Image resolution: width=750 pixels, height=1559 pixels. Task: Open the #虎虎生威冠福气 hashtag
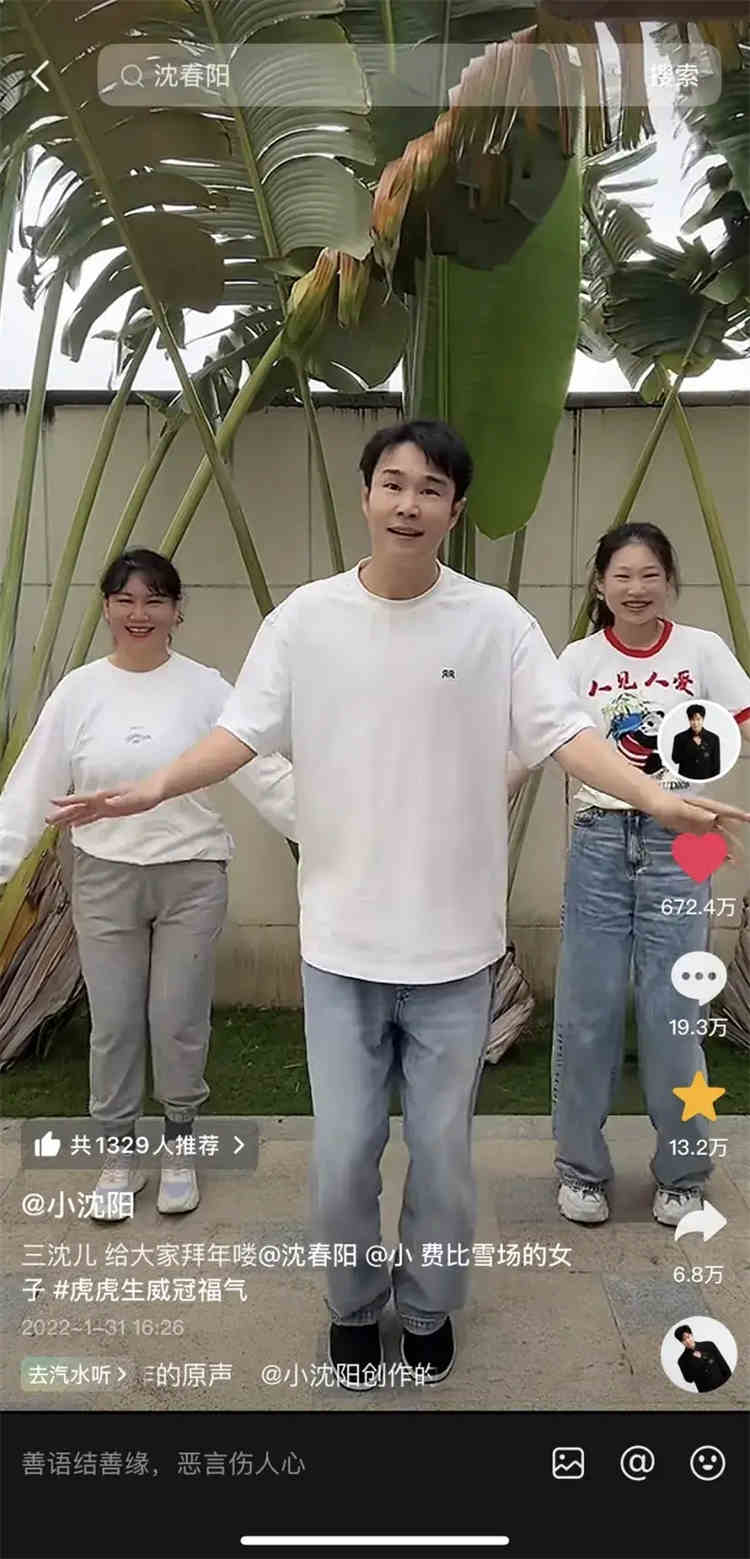150,1290
